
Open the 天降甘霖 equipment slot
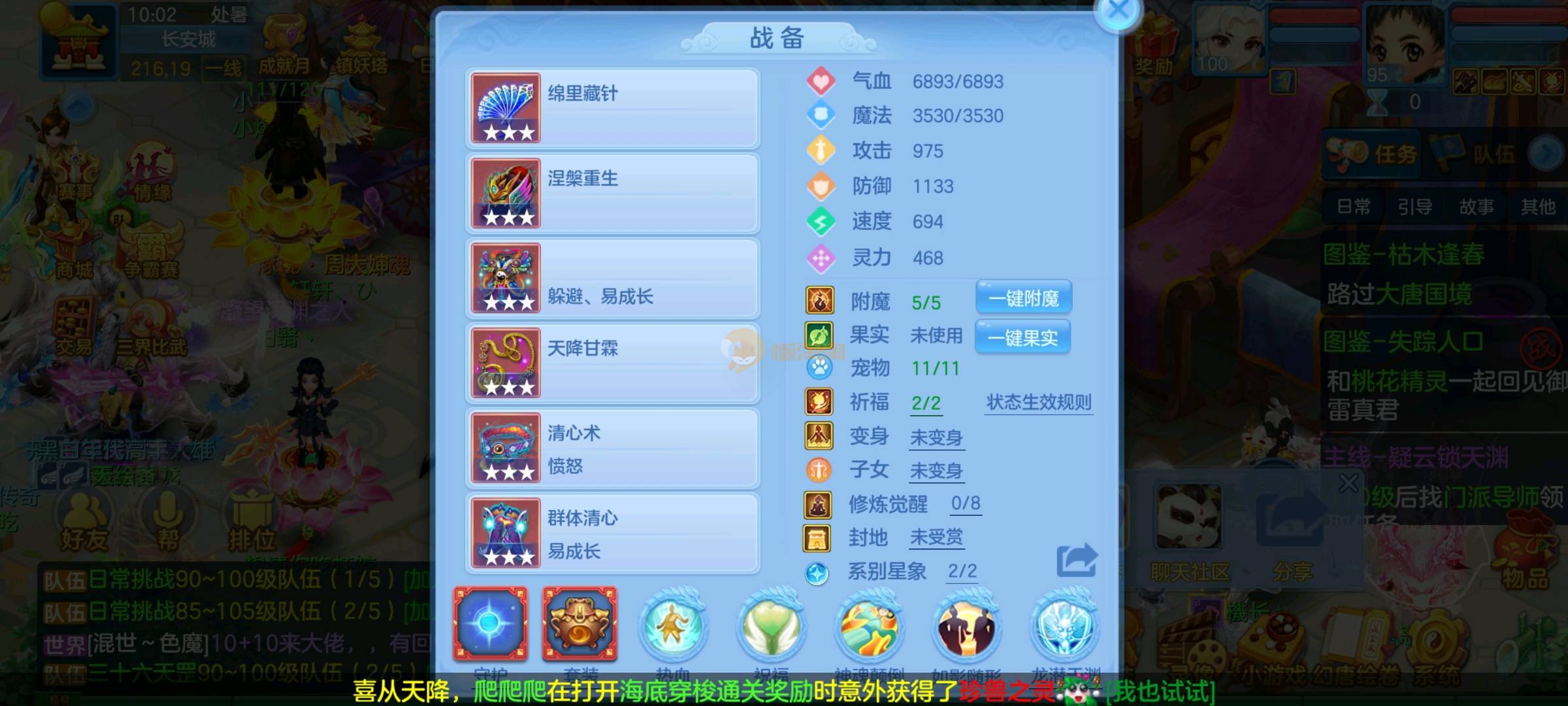612,363
